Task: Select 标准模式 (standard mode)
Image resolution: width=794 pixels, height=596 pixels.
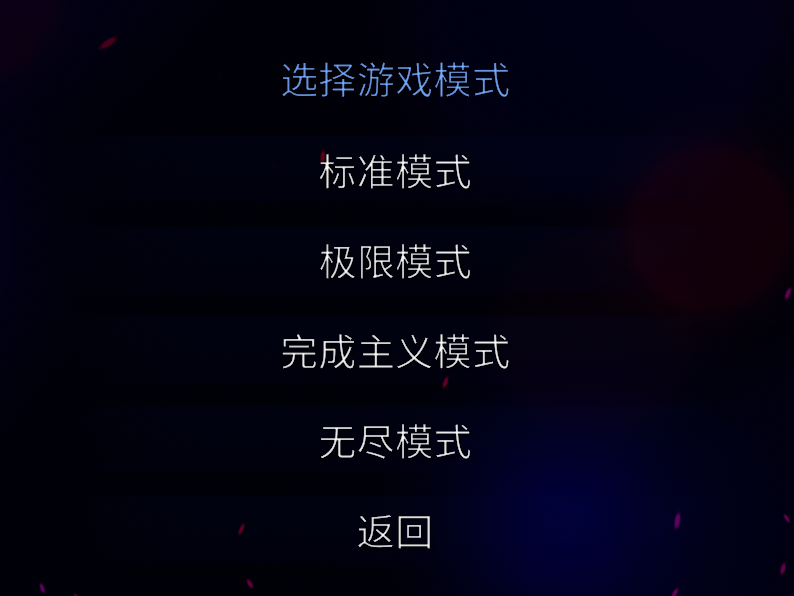Action: coord(395,173)
